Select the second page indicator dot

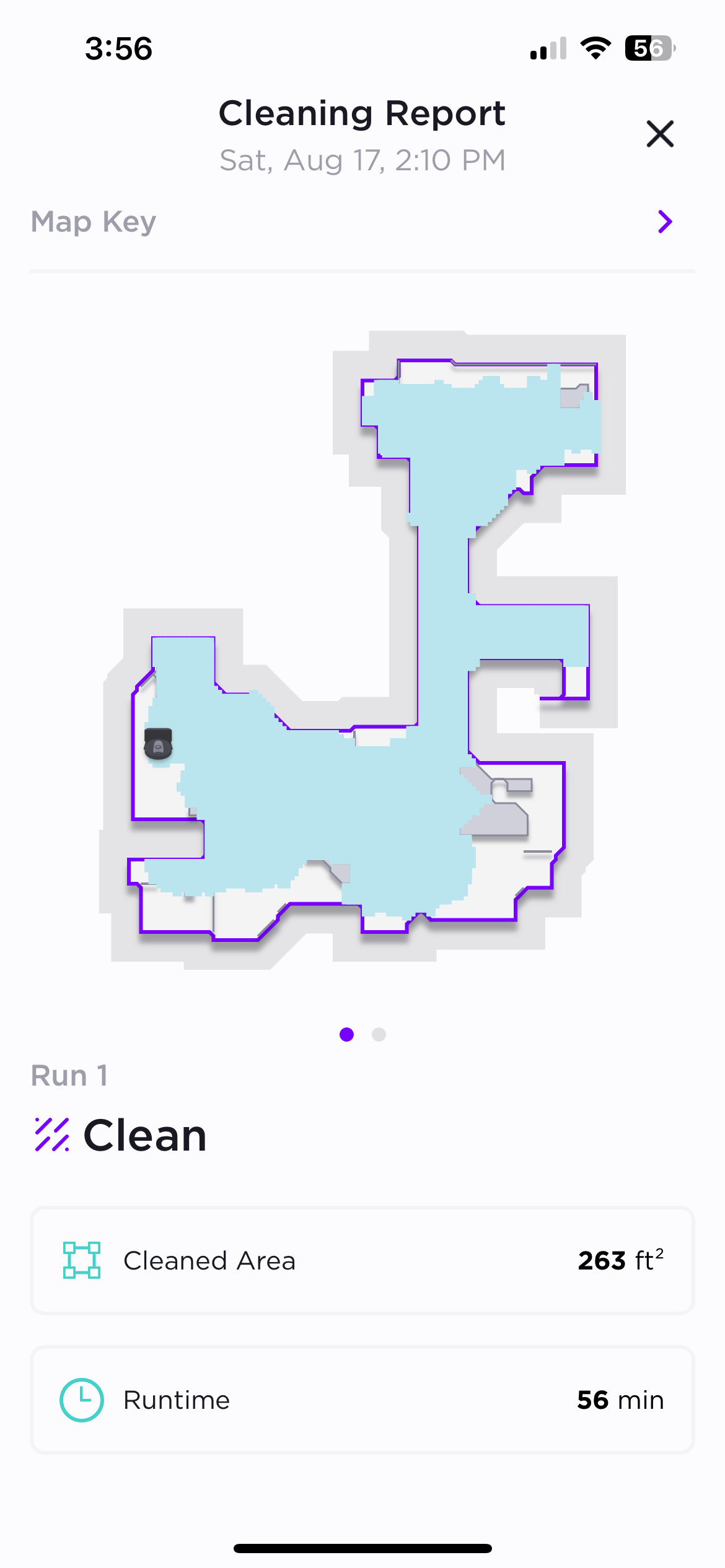point(379,1034)
